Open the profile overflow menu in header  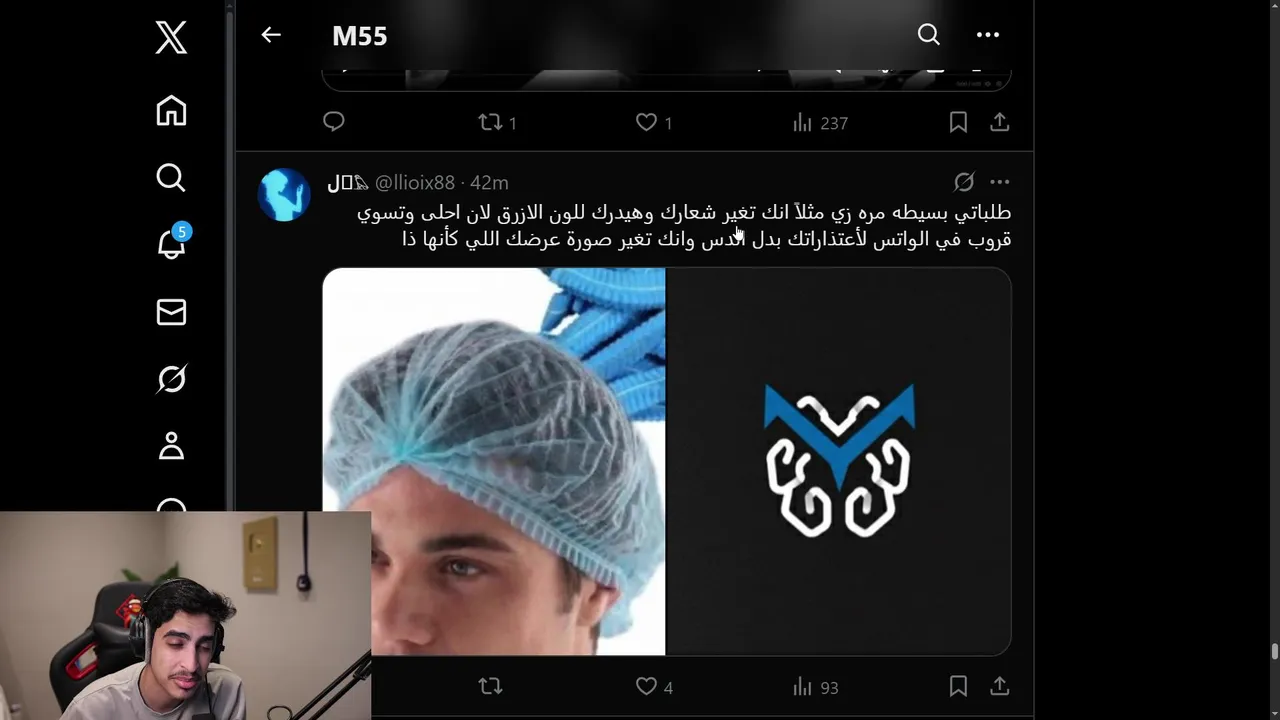[987, 35]
